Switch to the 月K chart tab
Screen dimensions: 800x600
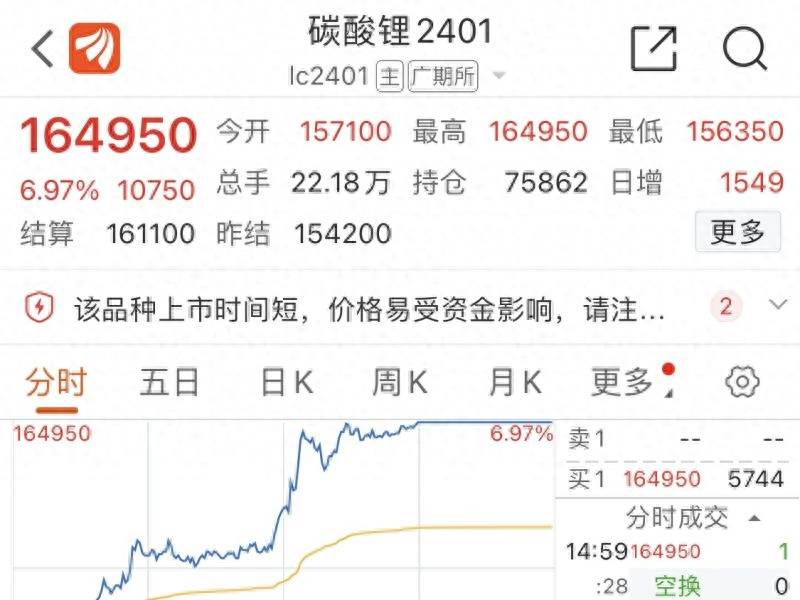coord(515,382)
